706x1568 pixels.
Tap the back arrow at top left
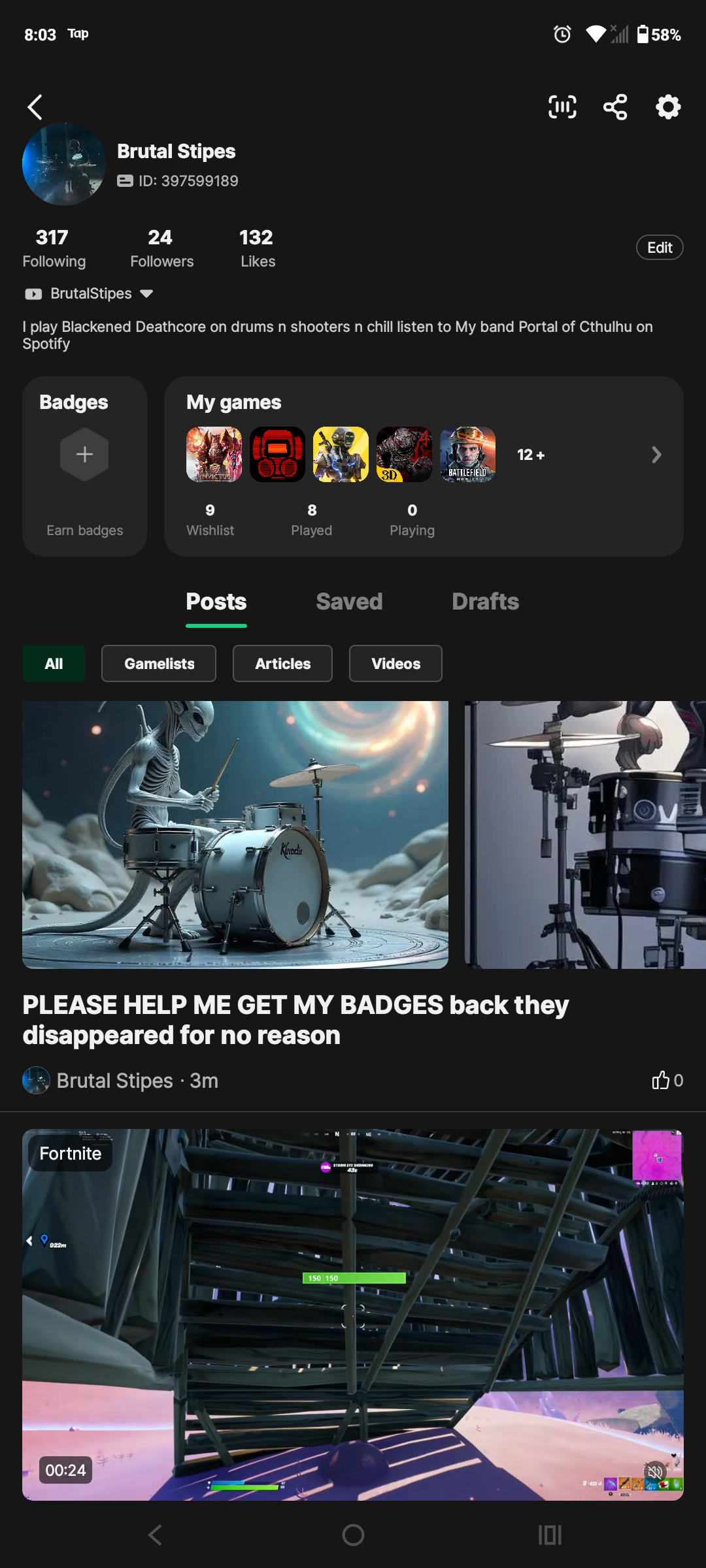pos(35,107)
